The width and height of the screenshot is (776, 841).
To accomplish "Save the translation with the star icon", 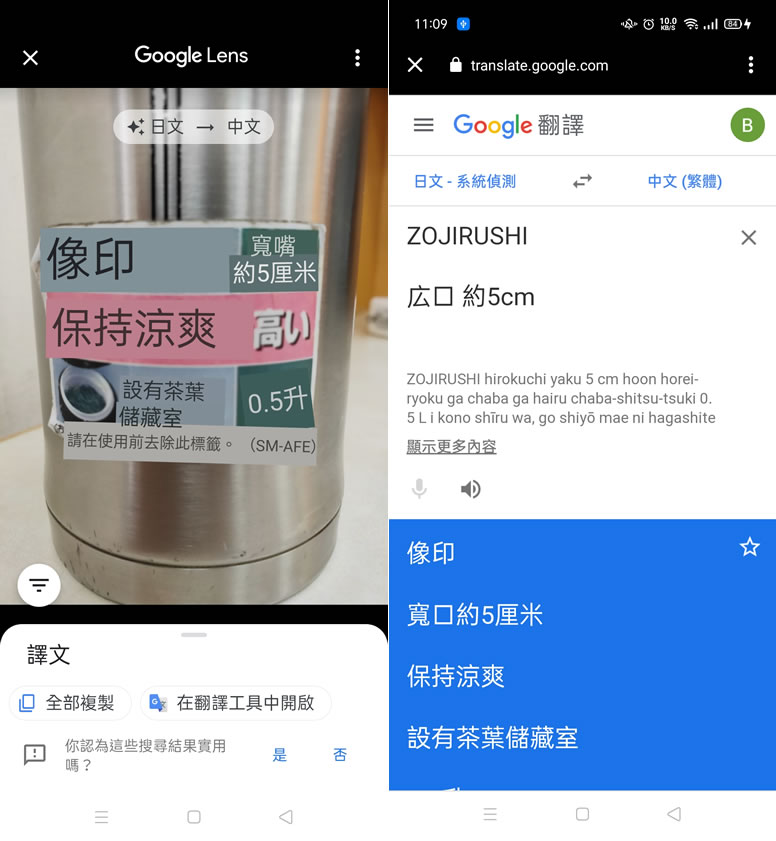I will (x=749, y=547).
